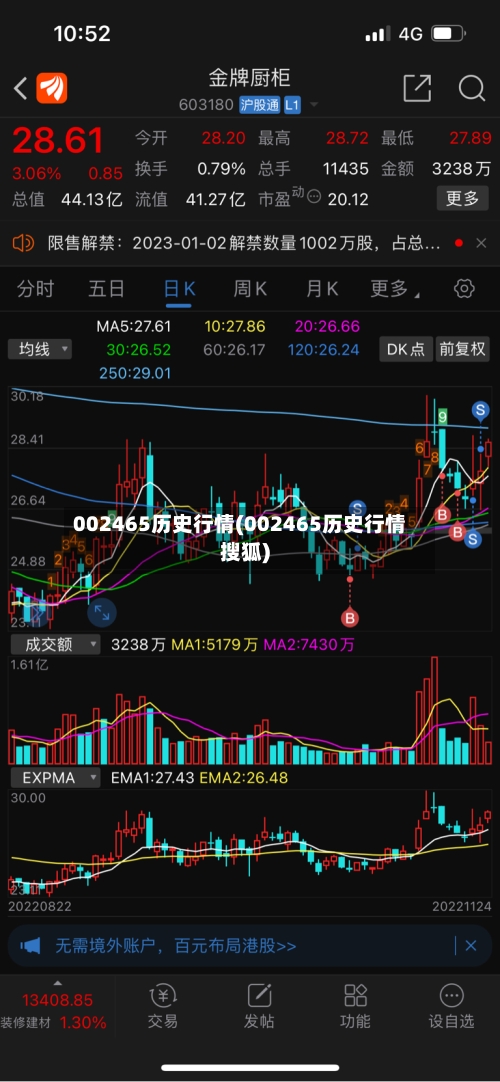Go back using the top-left arrow
Image resolution: width=500 pixels, height=1082 pixels.
tap(21, 88)
